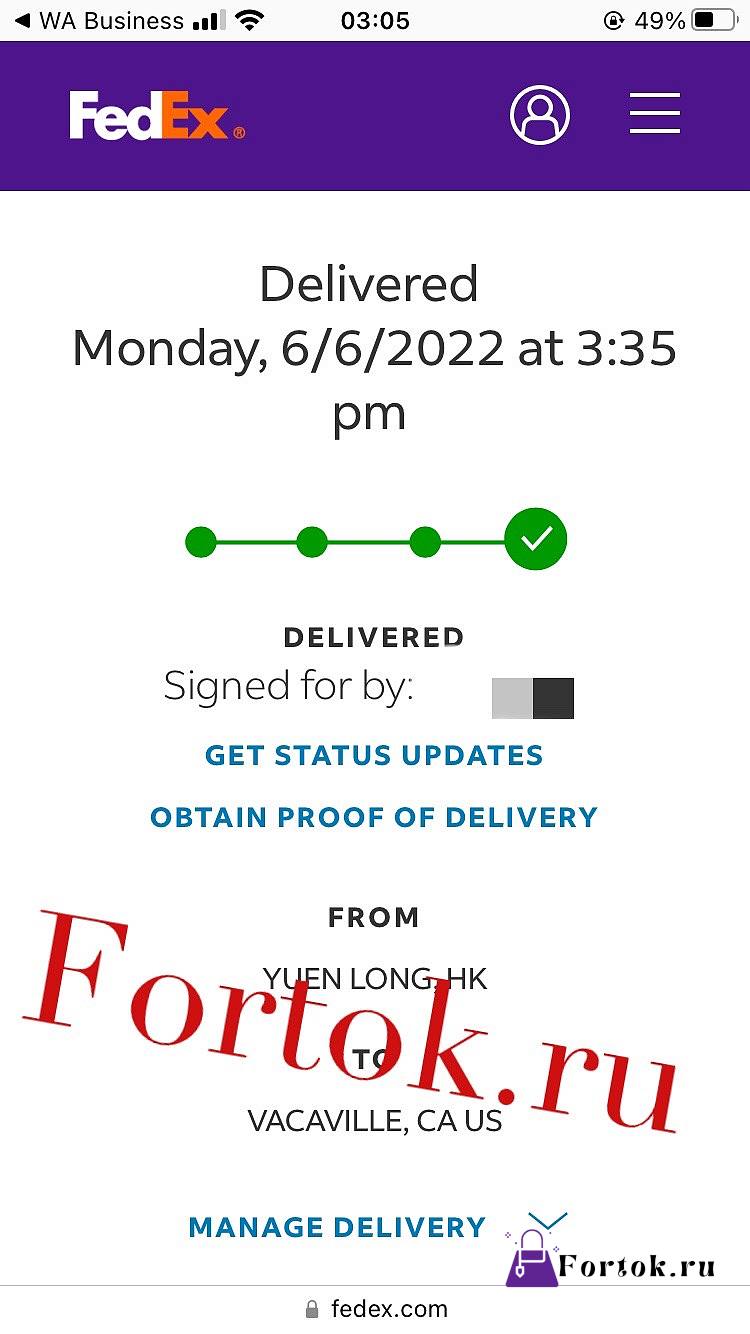Go to the FedEx home logo
The width and height of the screenshot is (750, 1334).
tap(157, 116)
